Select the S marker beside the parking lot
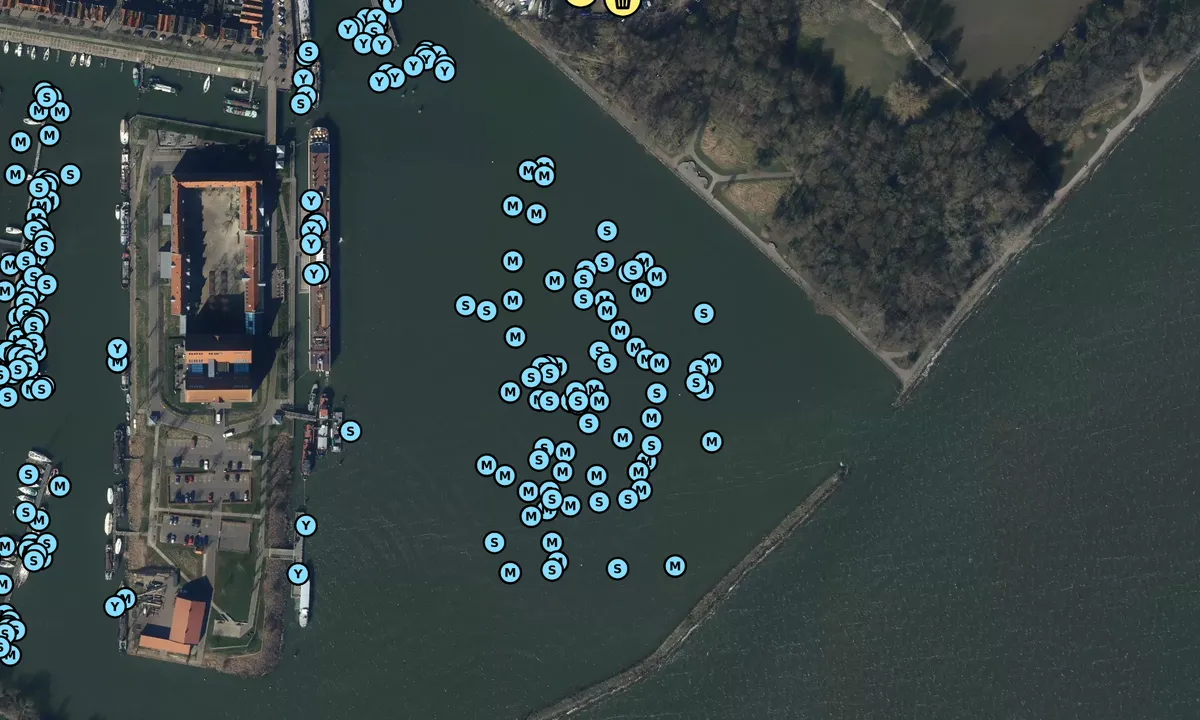Screen dimensions: 1200x720 tap(350, 431)
